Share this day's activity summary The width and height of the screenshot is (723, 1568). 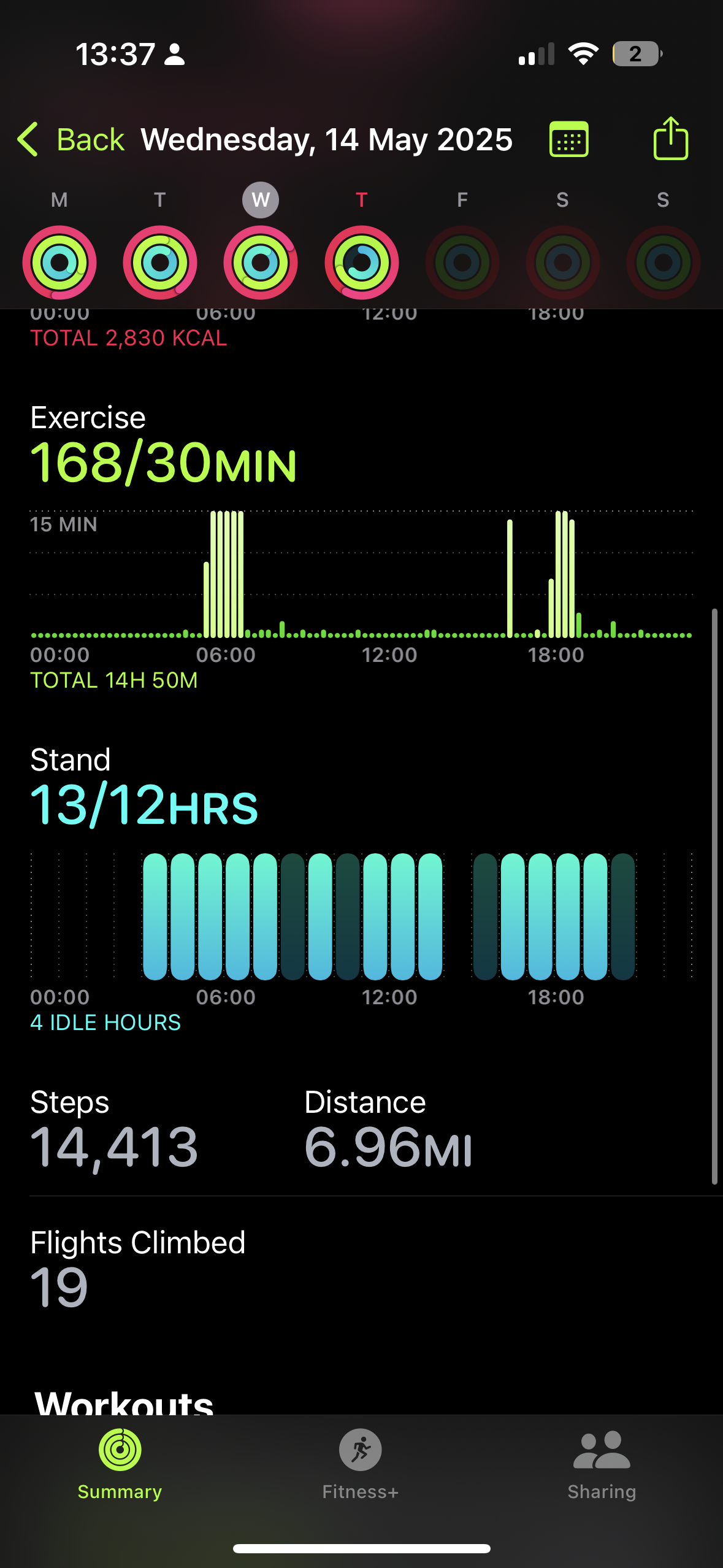coord(670,139)
